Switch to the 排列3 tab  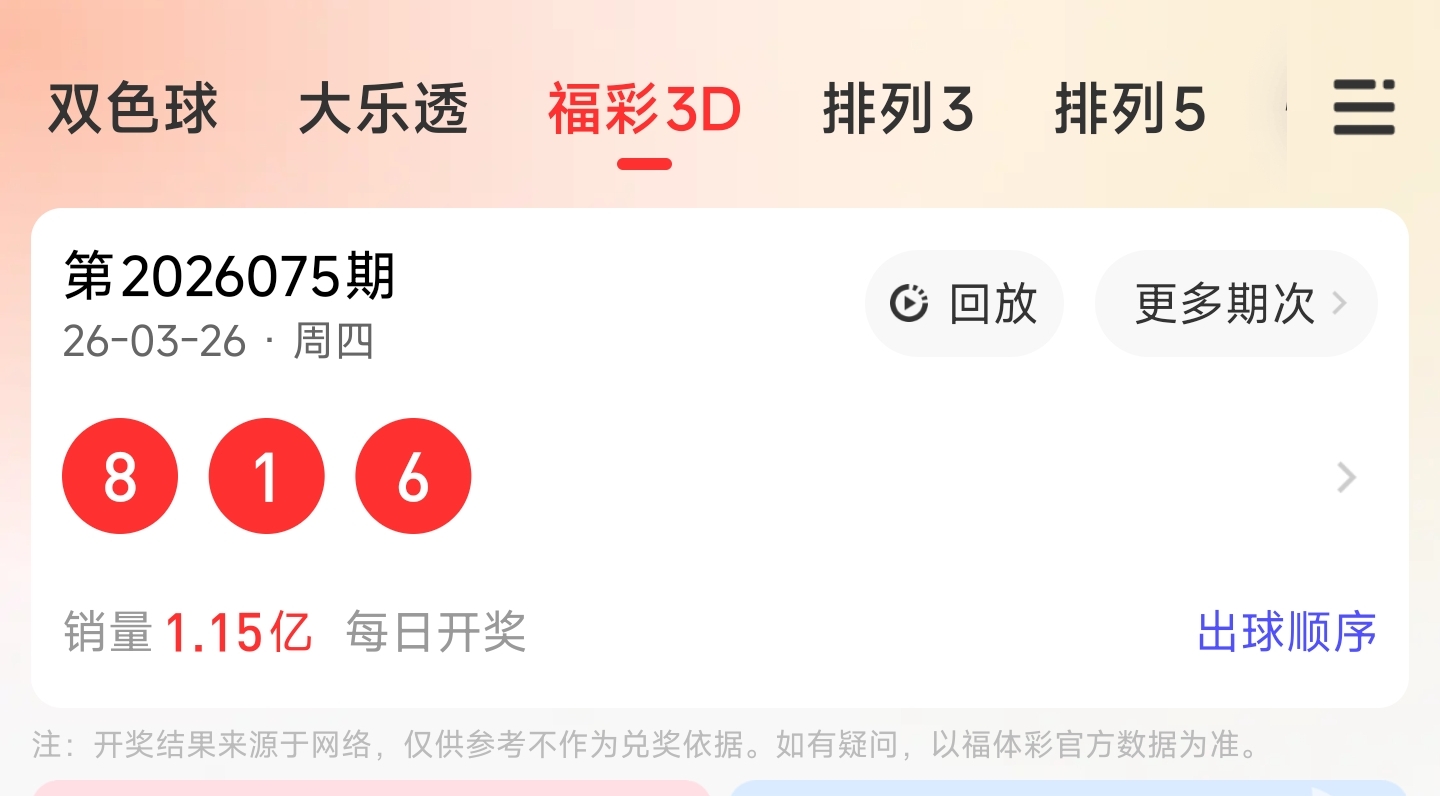pos(898,108)
